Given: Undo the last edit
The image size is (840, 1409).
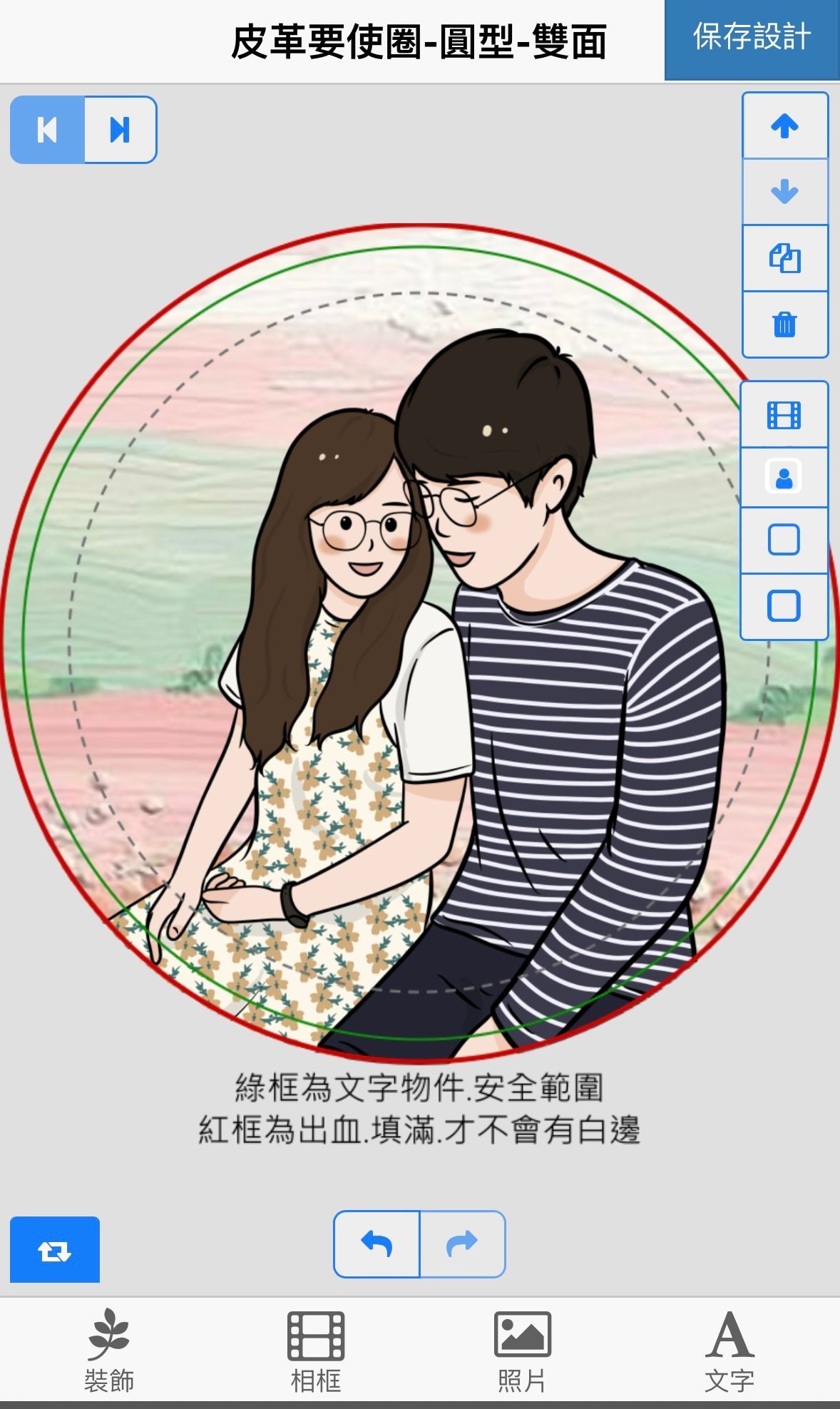Looking at the screenshot, I should tap(377, 1244).
